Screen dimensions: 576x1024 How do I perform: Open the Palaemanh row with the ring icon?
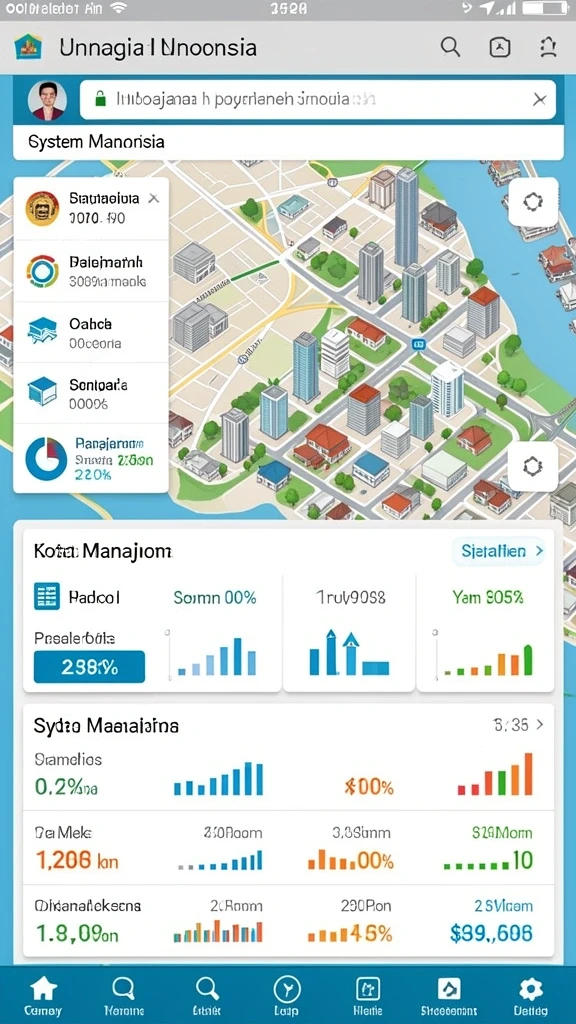[x=91, y=272]
